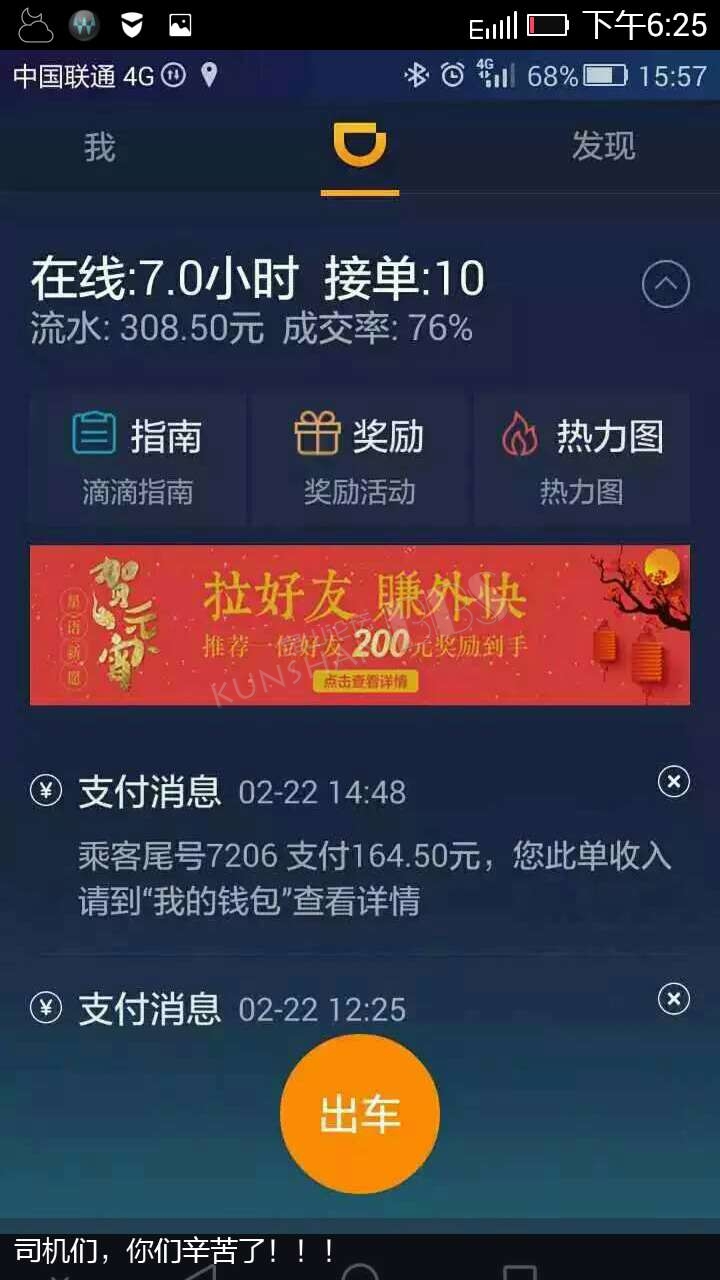
Task: Open the 拉好友赚外快 referral banner
Action: (360, 625)
